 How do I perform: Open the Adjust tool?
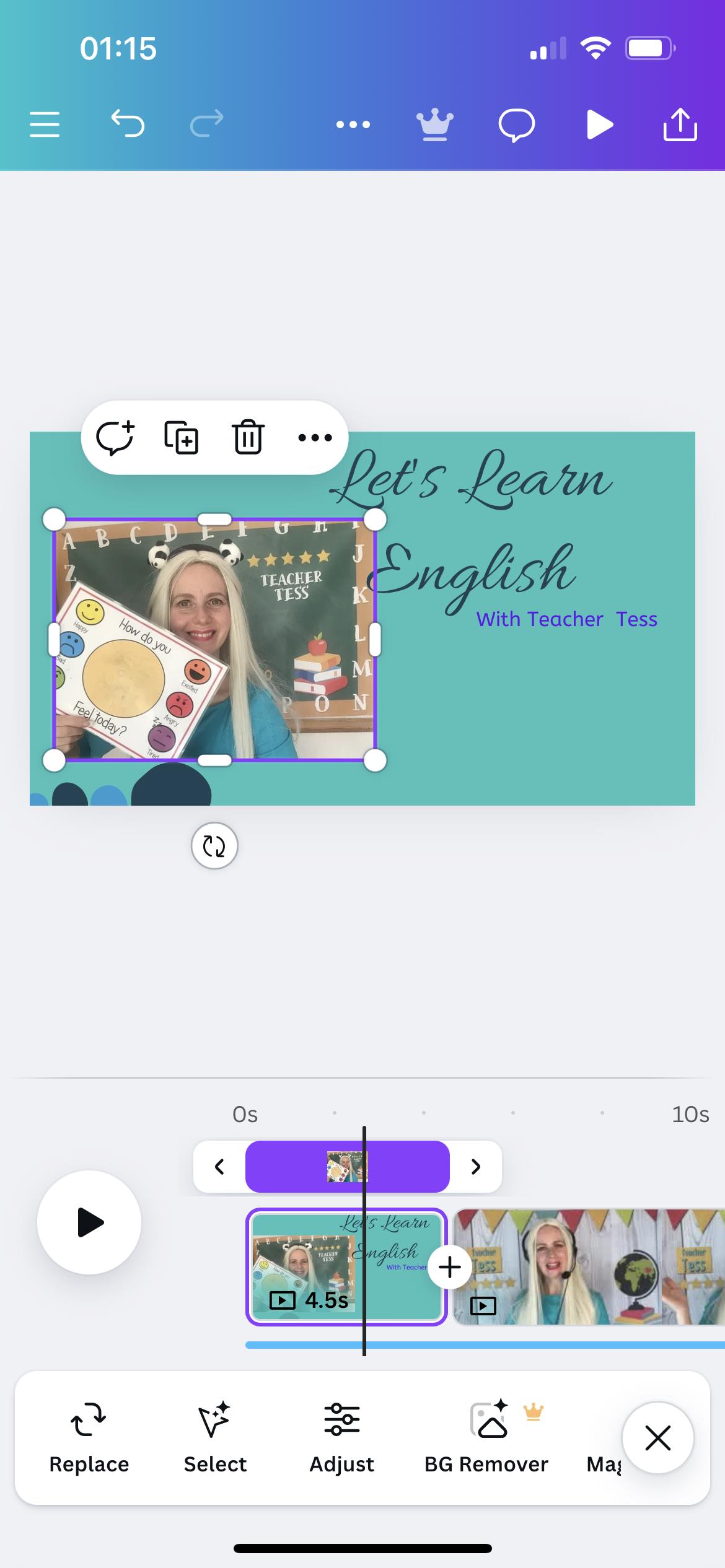coord(341,1438)
